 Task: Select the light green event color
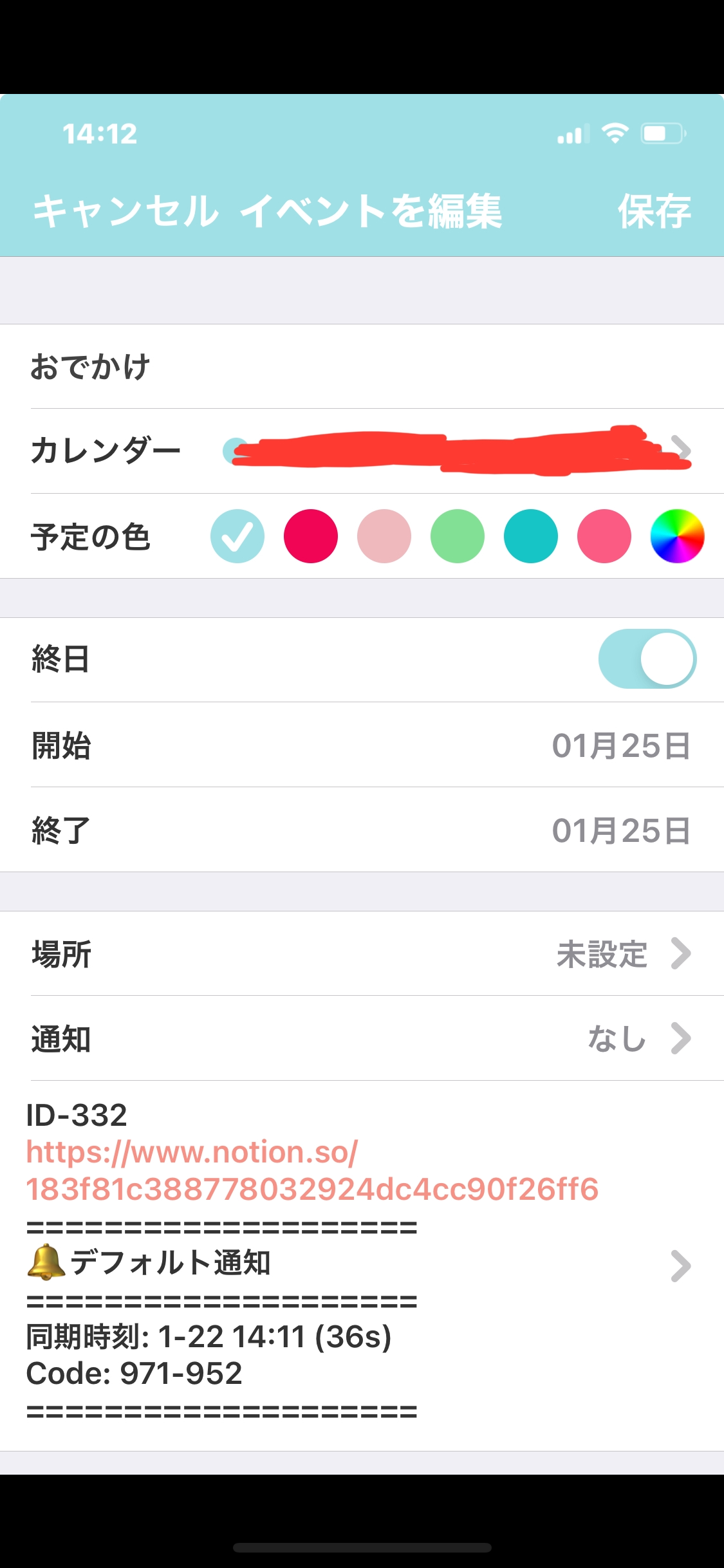458,536
